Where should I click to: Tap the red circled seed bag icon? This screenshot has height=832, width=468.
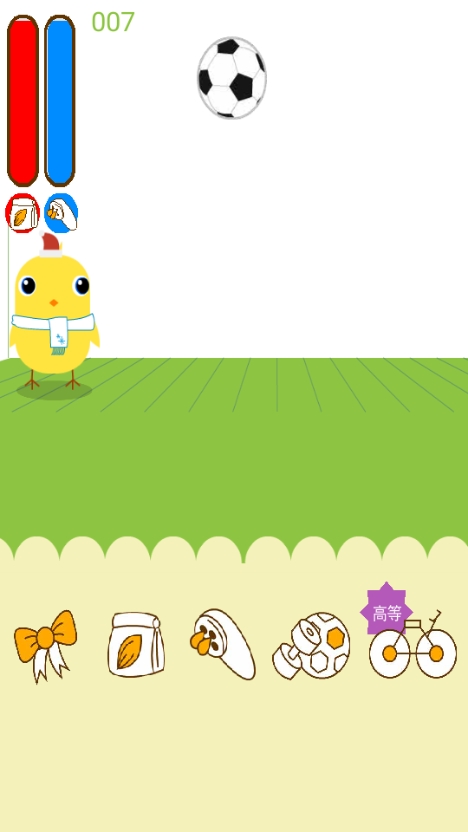[x=22, y=213]
